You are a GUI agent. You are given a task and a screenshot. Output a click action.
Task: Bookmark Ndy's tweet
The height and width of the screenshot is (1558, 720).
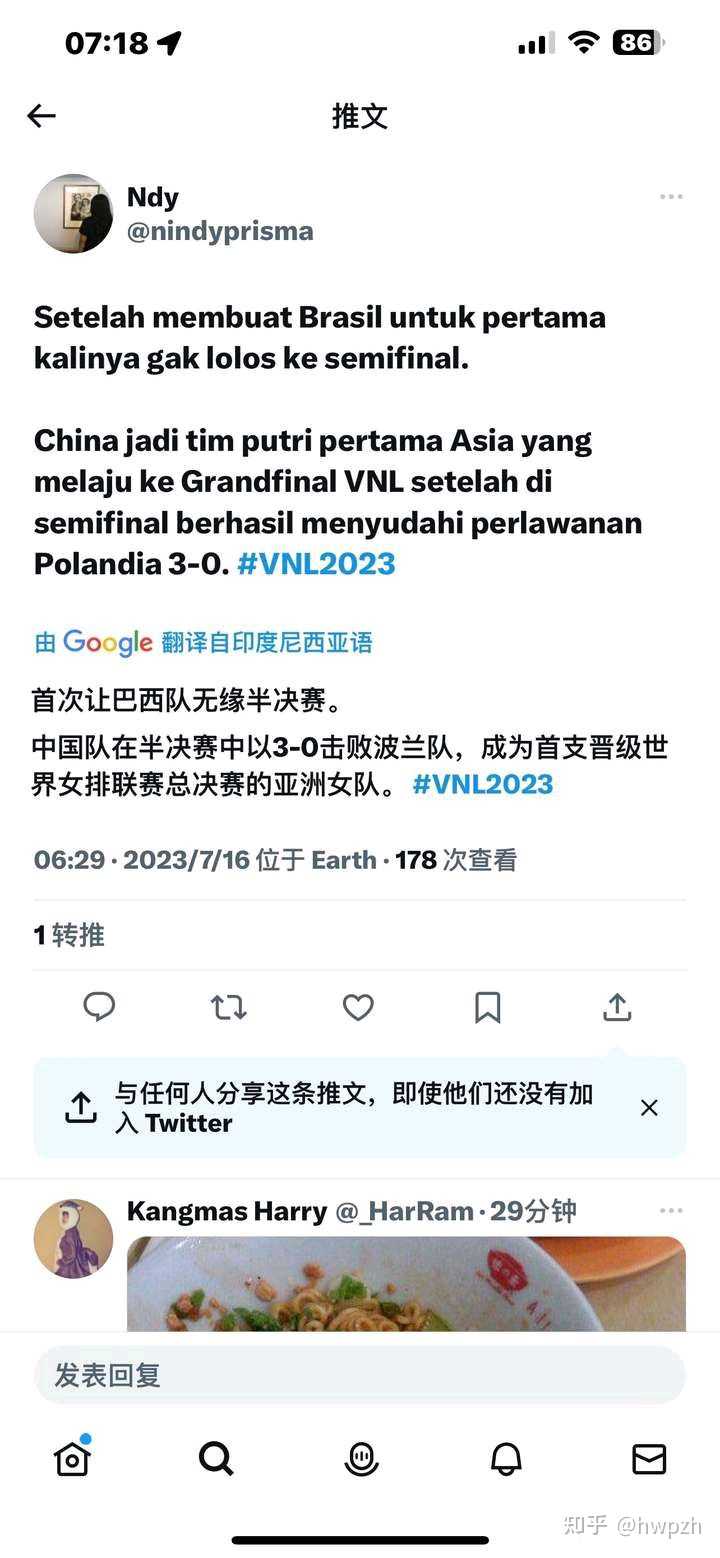point(487,1007)
